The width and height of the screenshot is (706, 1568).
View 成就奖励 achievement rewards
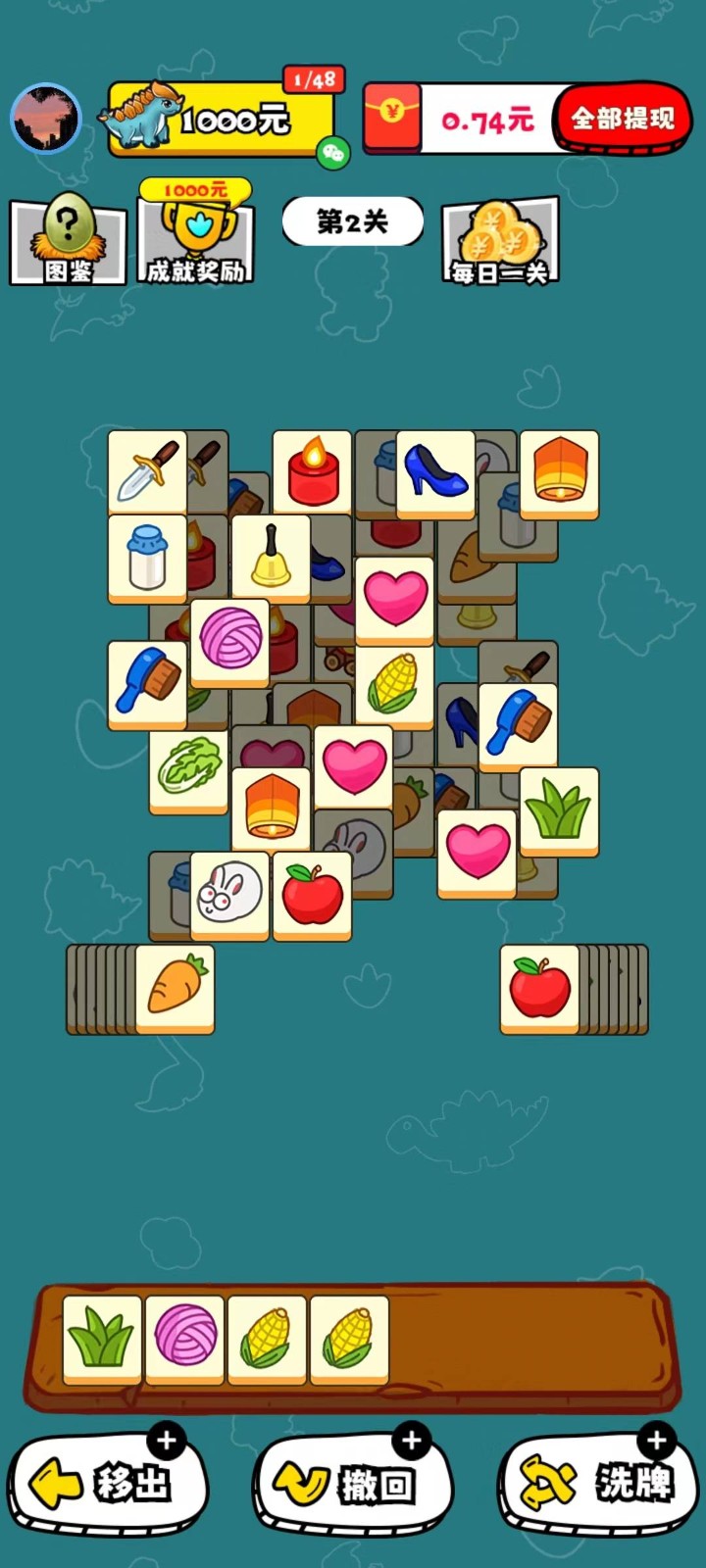tap(195, 235)
